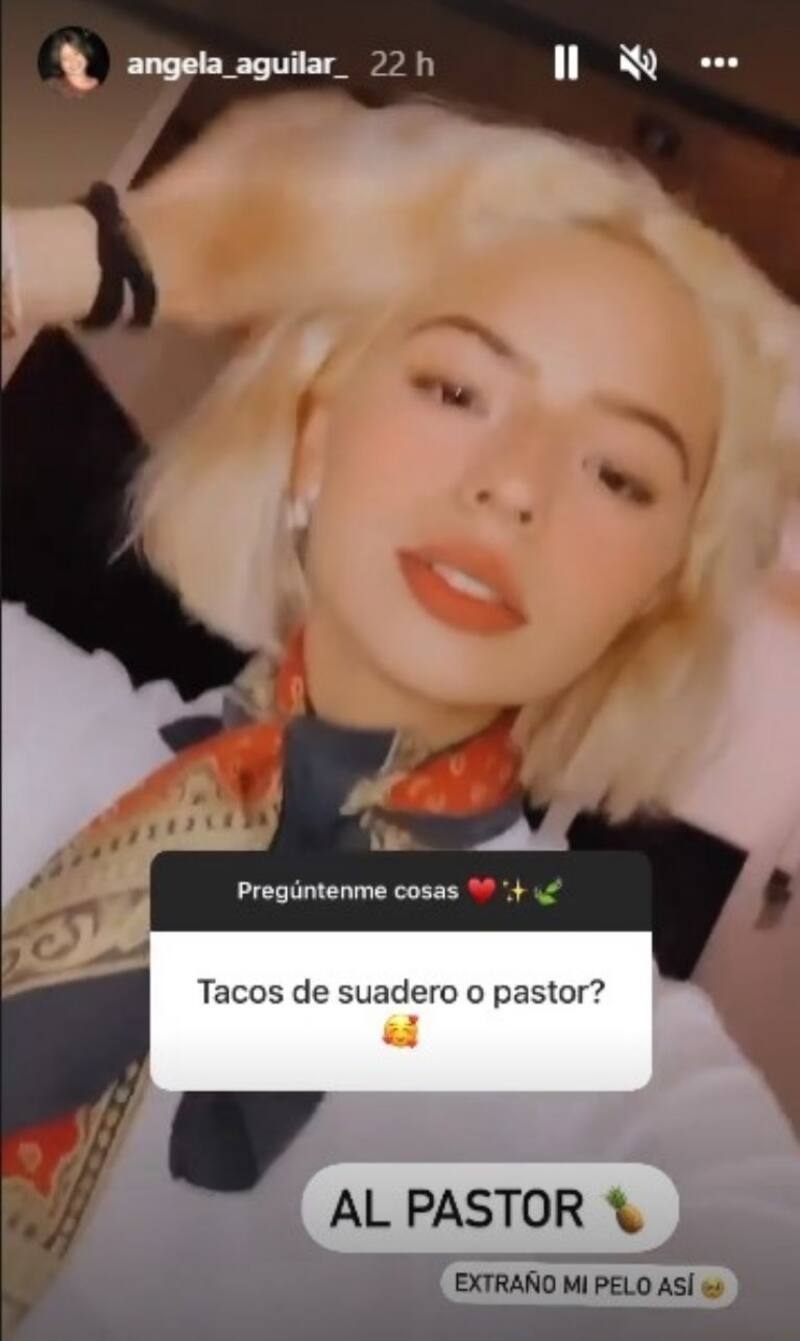Viewport: 800px width, 1341px height.
Task: Pause the story playback
Action: pos(565,64)
